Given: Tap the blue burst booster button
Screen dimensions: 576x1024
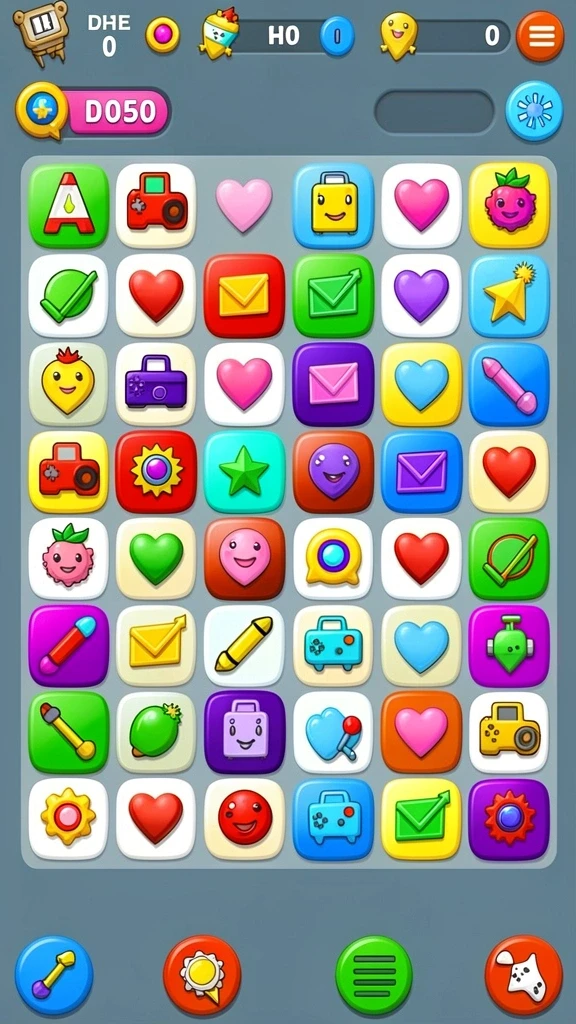Looking at the screenshot, I should [534, 111].
